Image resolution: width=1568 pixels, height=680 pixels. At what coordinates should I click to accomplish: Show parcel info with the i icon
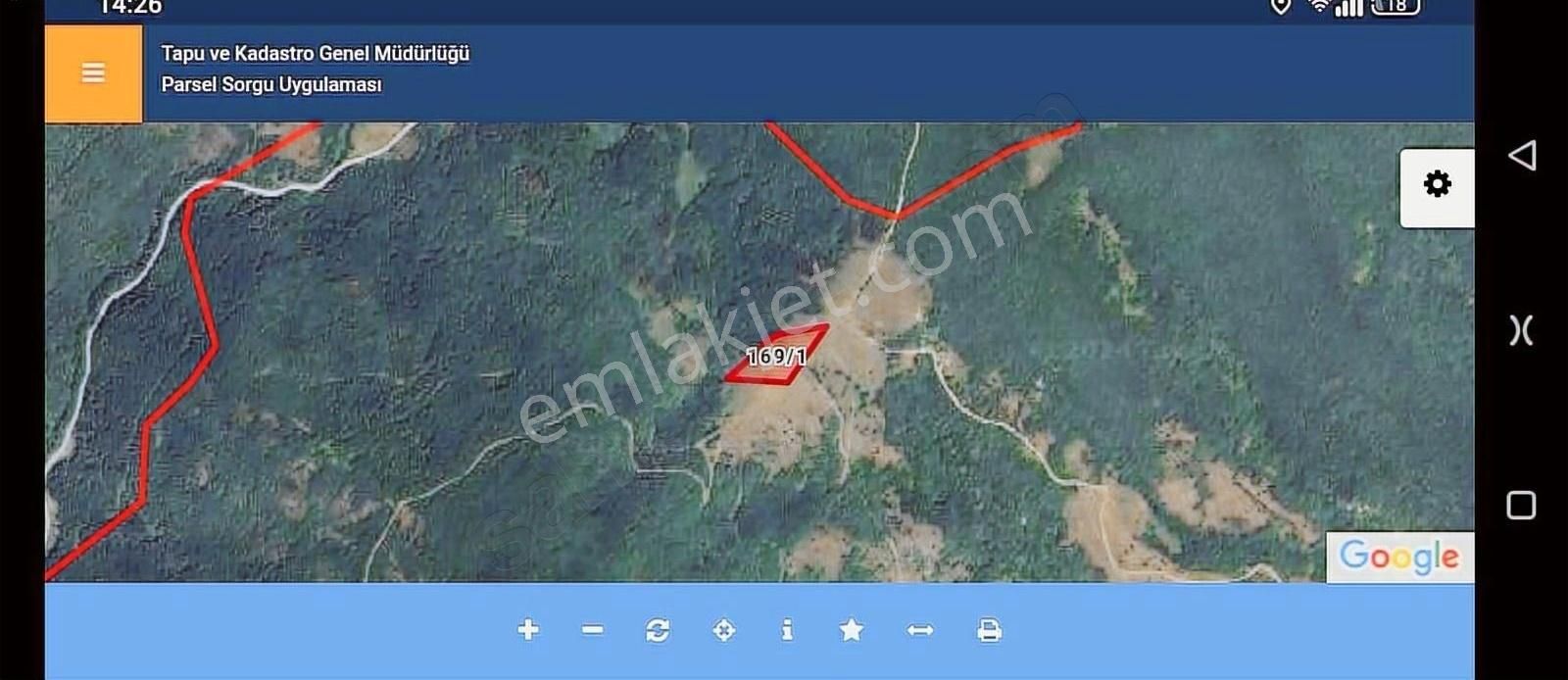(x=787, y=630)
